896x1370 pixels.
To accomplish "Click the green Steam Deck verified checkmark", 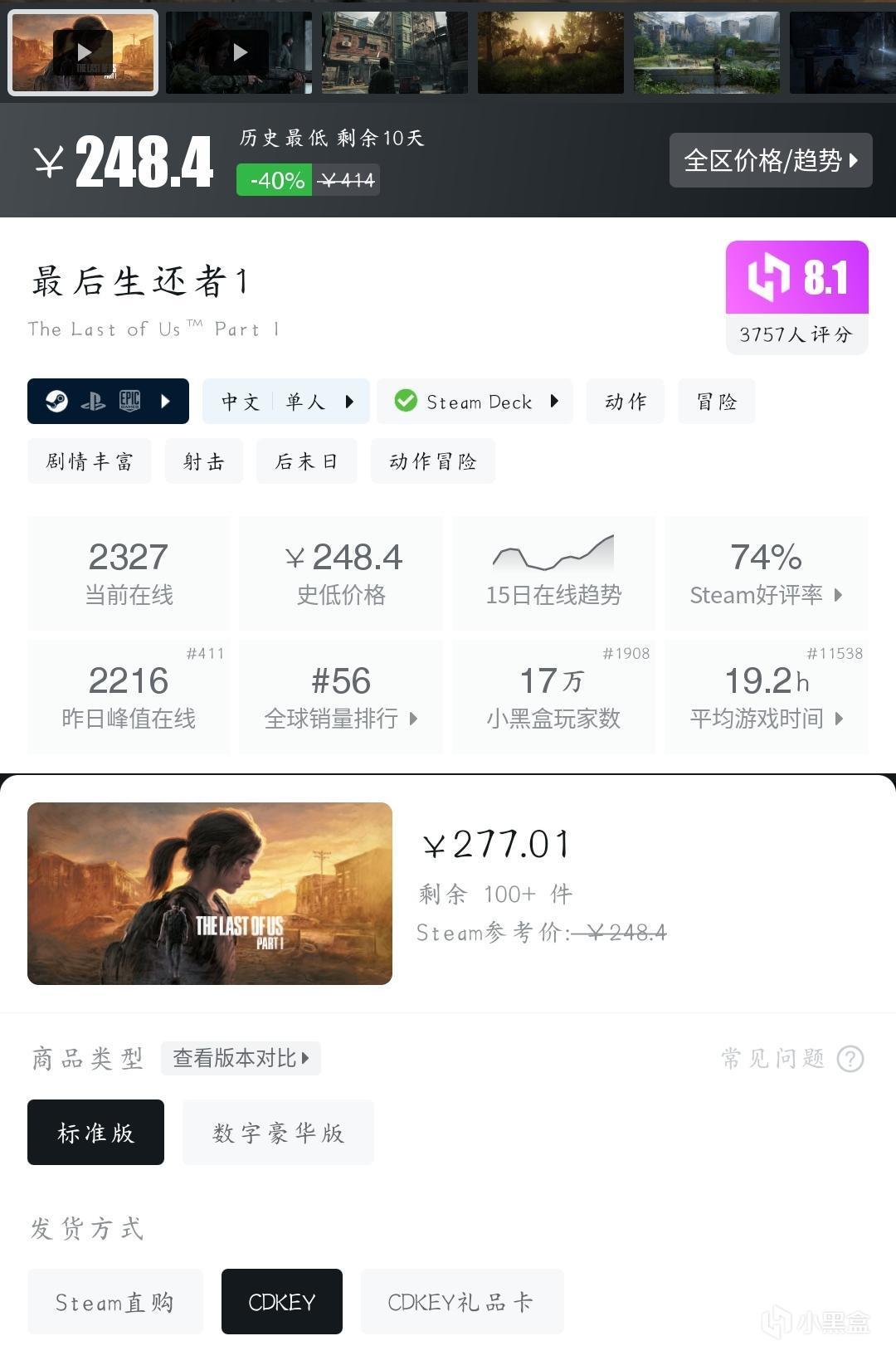I will [406, 401].
